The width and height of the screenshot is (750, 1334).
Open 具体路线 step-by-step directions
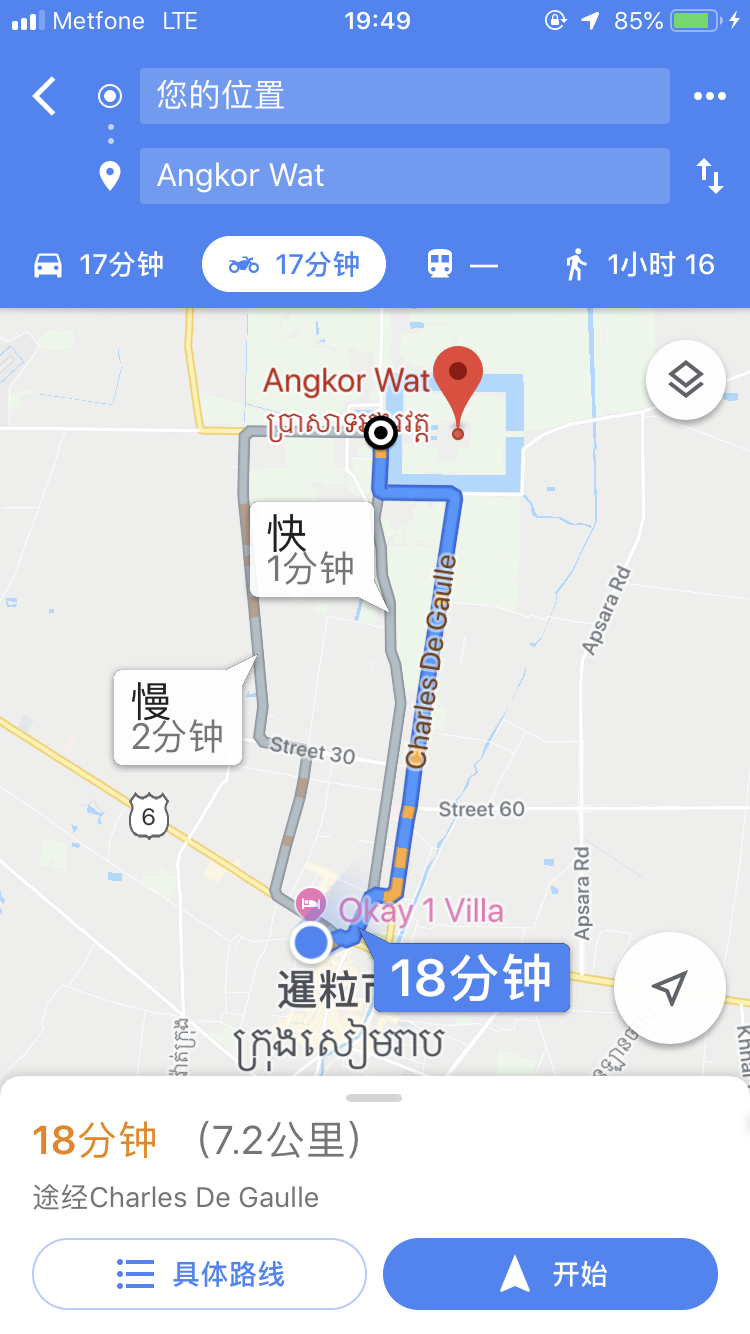coord(199,1274)
